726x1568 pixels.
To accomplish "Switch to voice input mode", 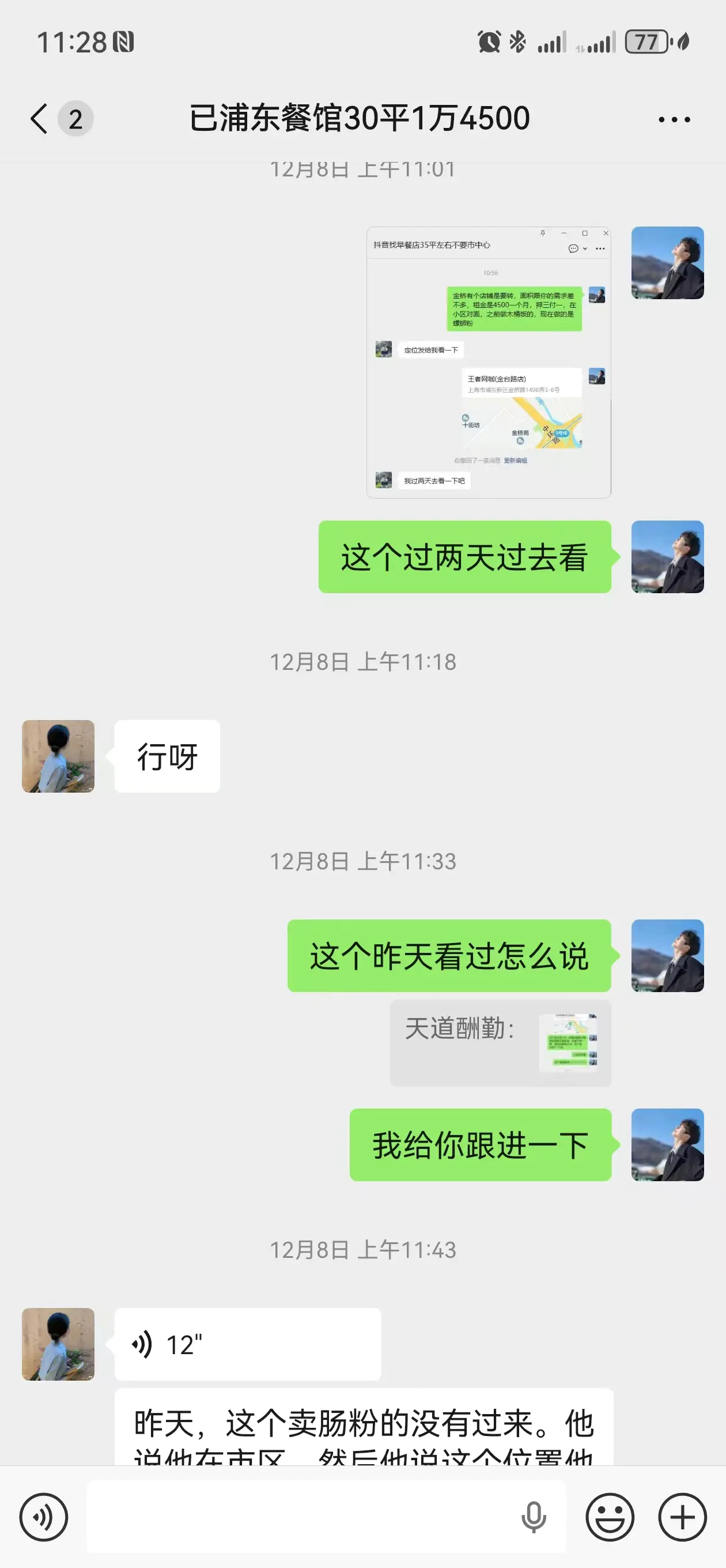I will coord(44,1517).
